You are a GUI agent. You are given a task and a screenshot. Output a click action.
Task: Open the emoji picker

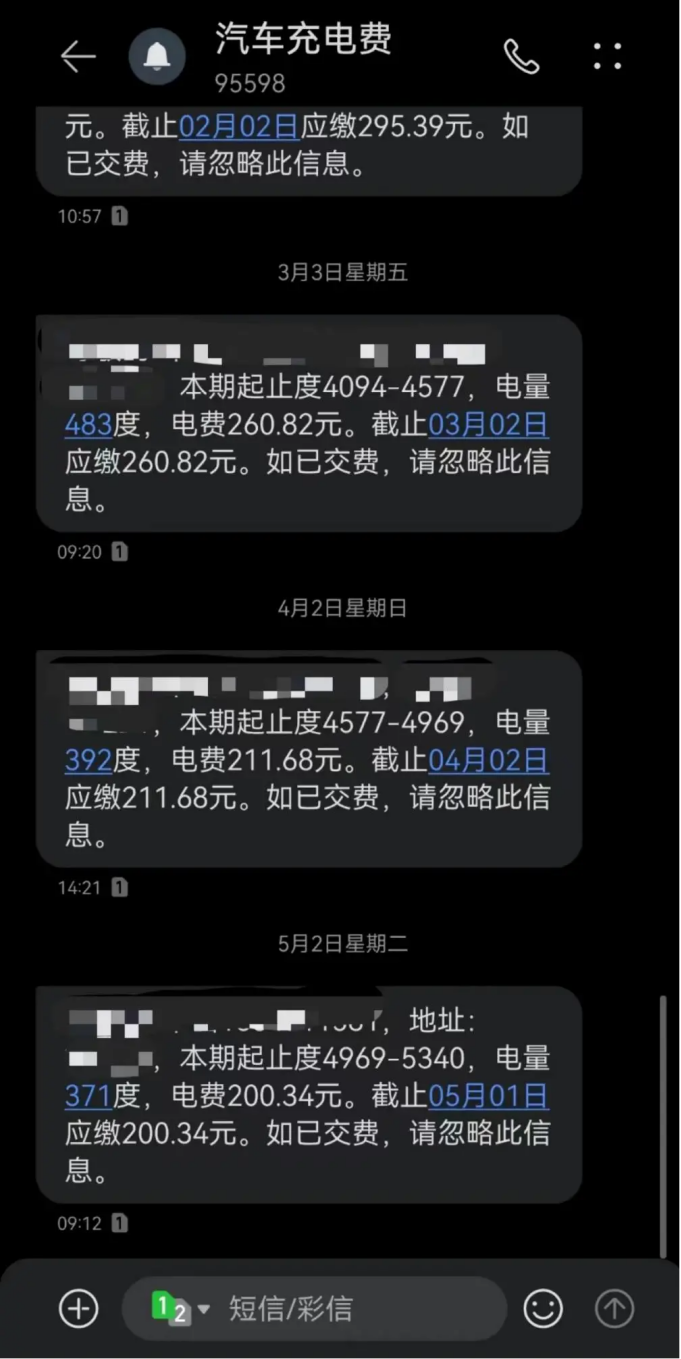click(x=543, y=1308)
